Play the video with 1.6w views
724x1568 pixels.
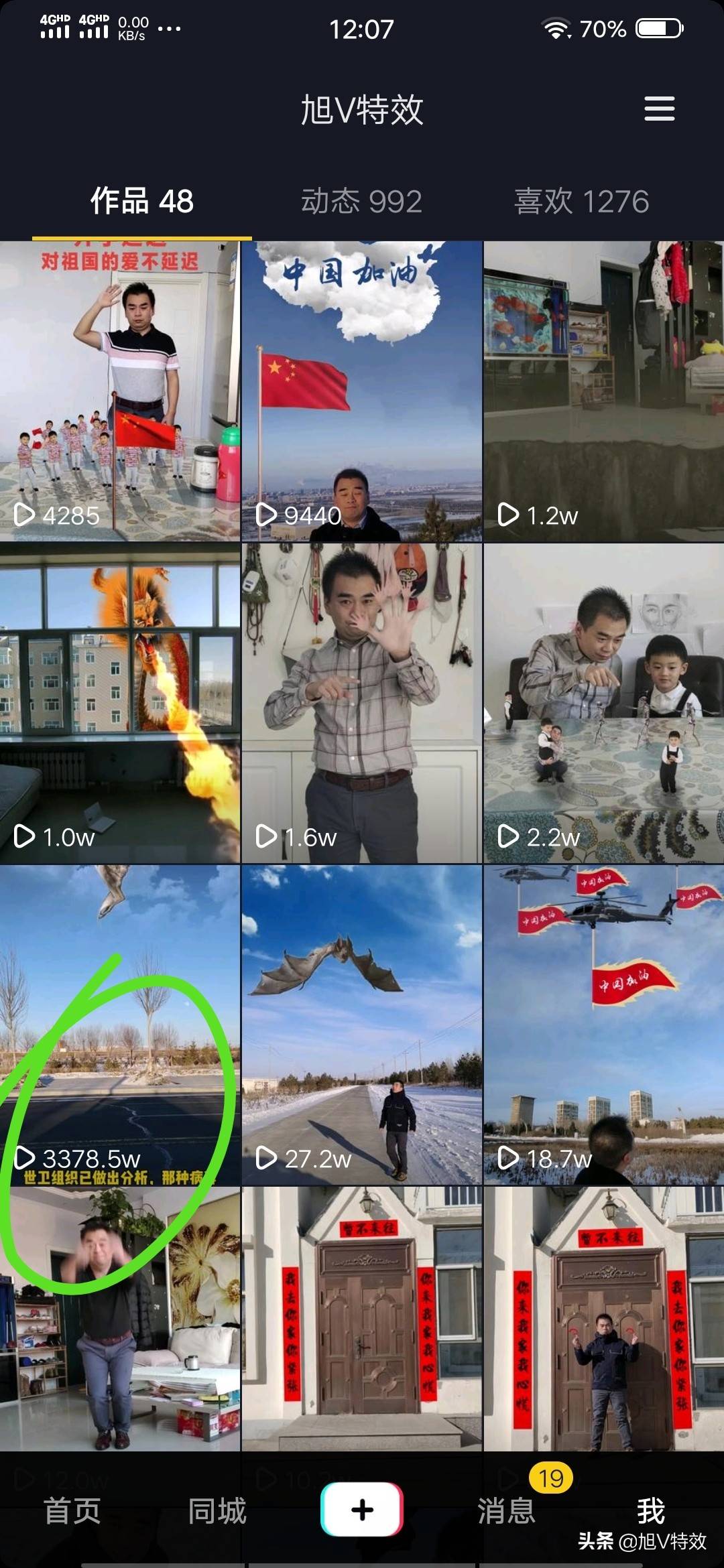click(x=361, y=702)
